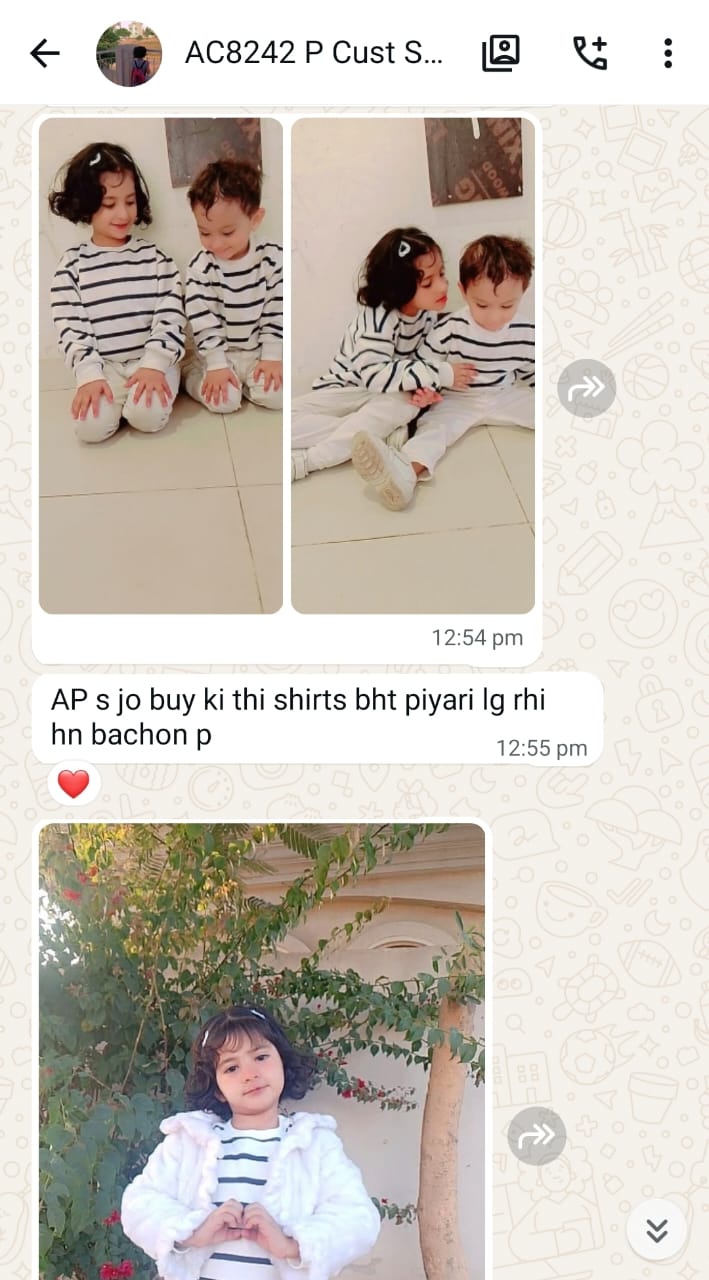Go back to the chat list

point(44,53)
